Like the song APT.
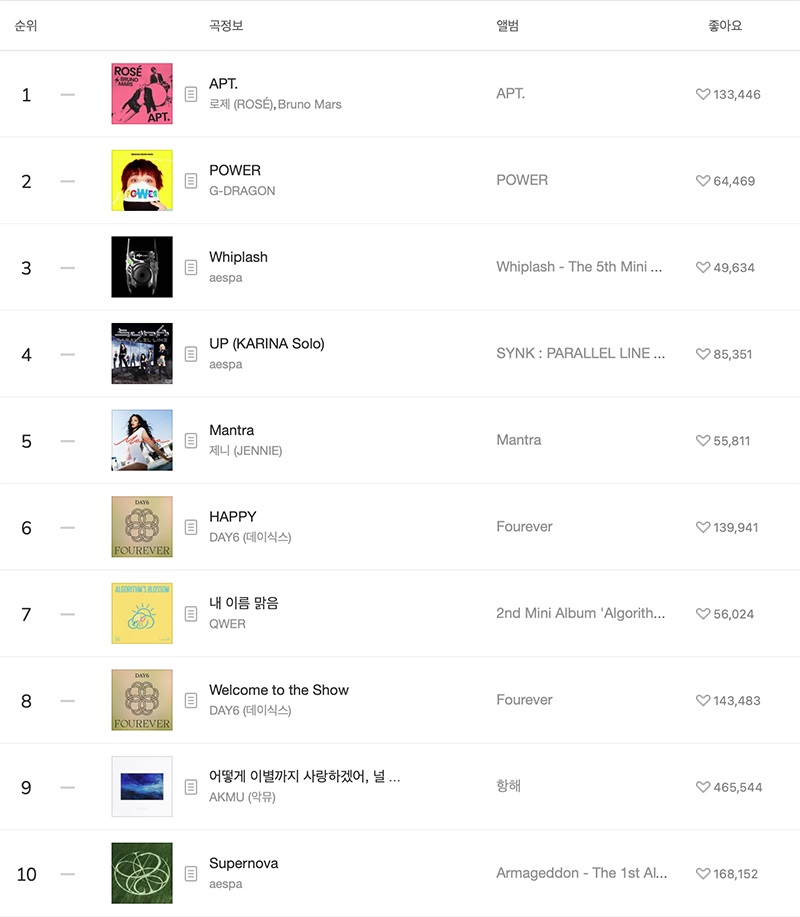This screenshot has width=800, height=917. (703, 94)
